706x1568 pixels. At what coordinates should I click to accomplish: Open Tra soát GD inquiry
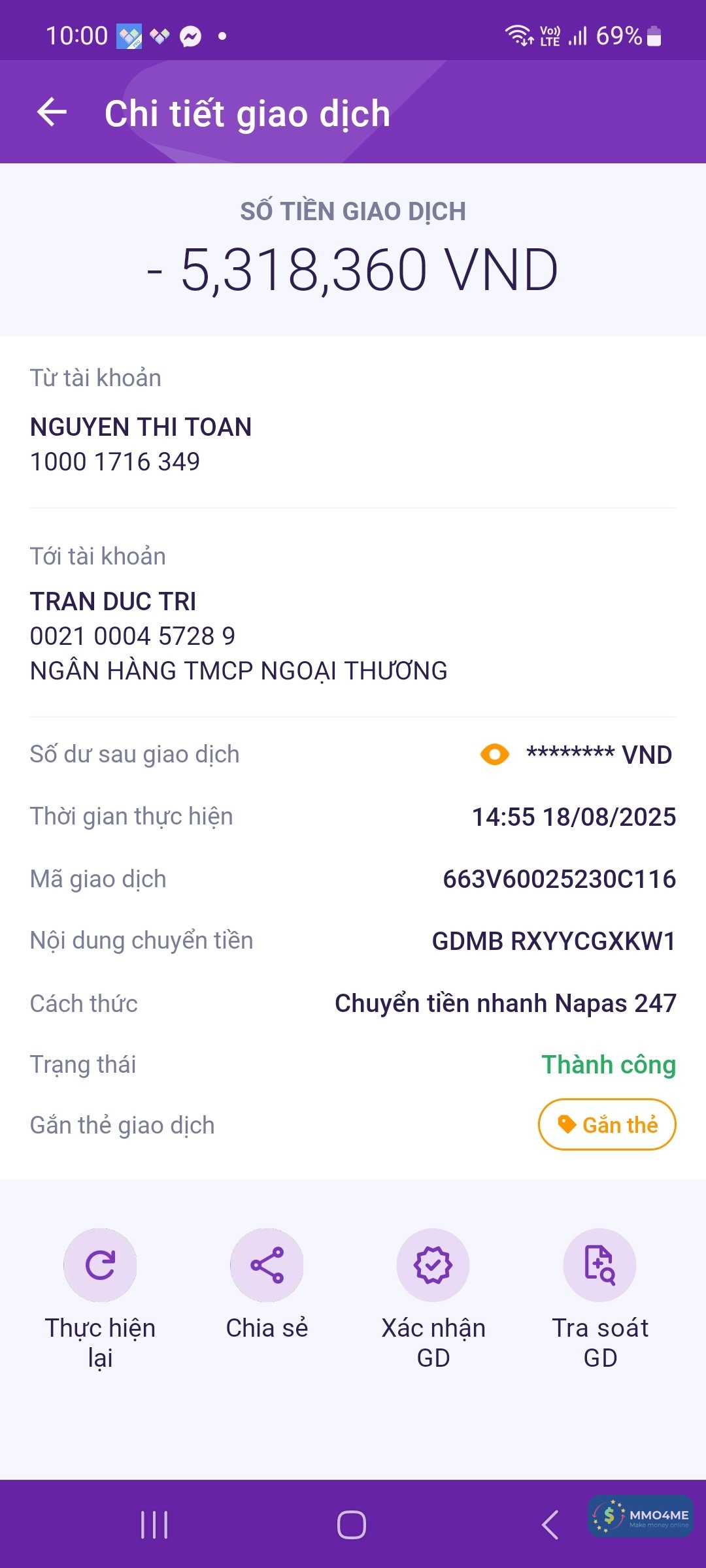(599, 1266)
